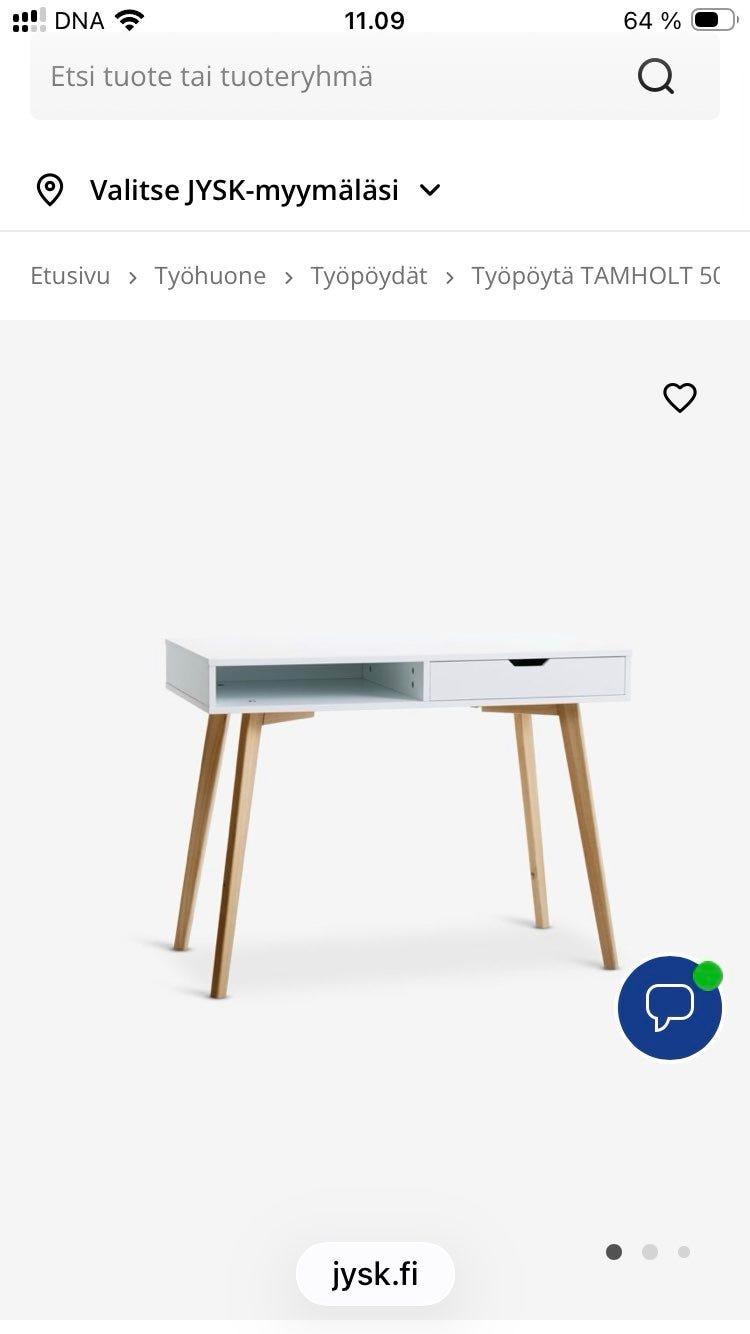The image size is (750, 1334).
Task: Add the TAMHOLT desk to favorites
Action: coord(680,398)
